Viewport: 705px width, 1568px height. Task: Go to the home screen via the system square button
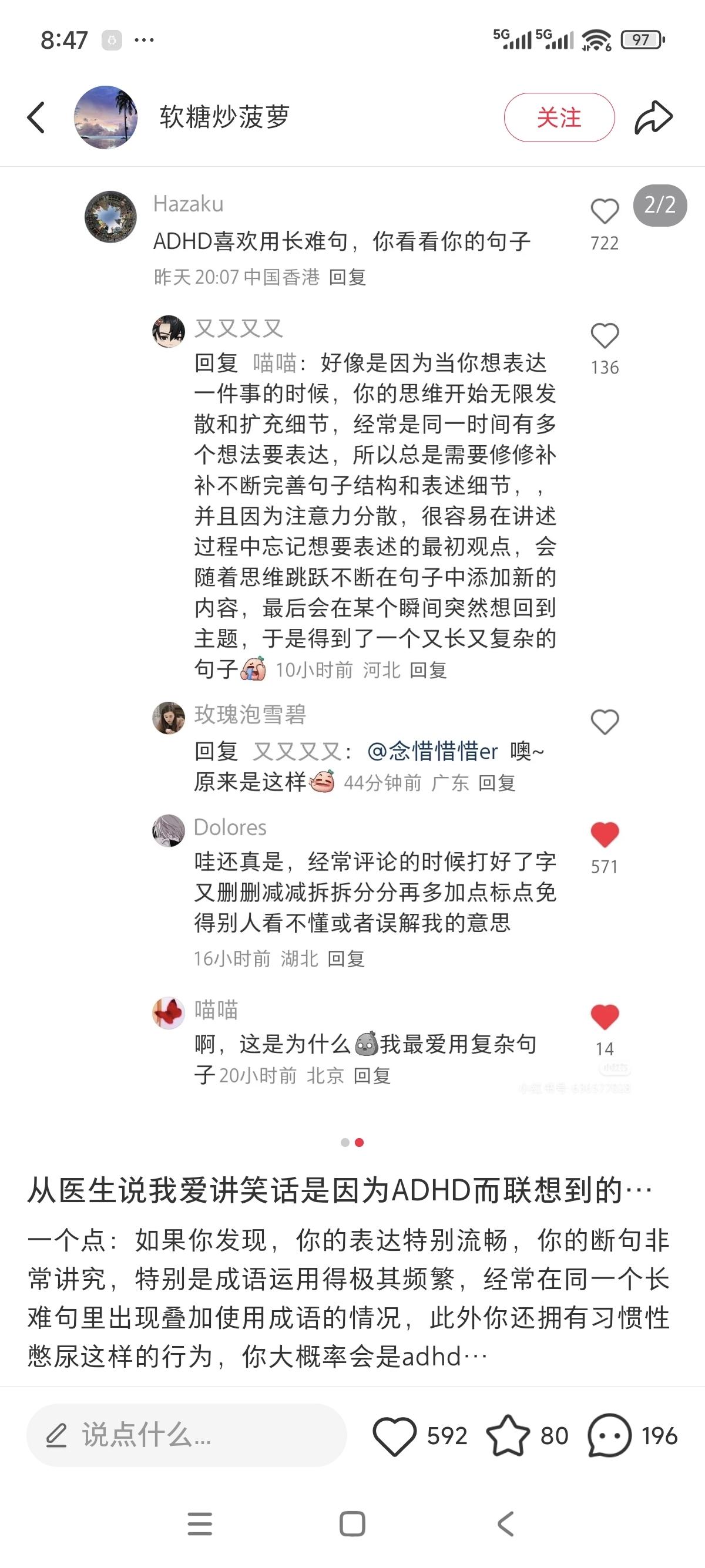352,1524
